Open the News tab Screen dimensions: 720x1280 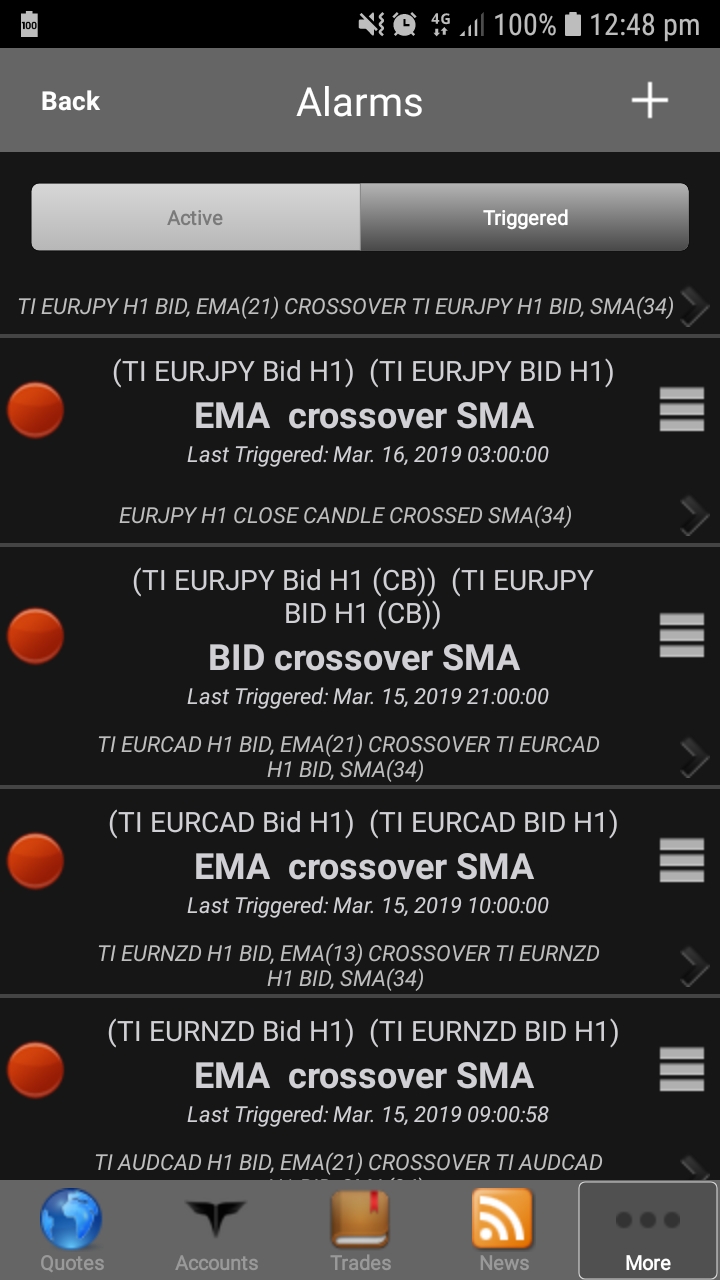pyautogui.click(x=504, y=1231)
